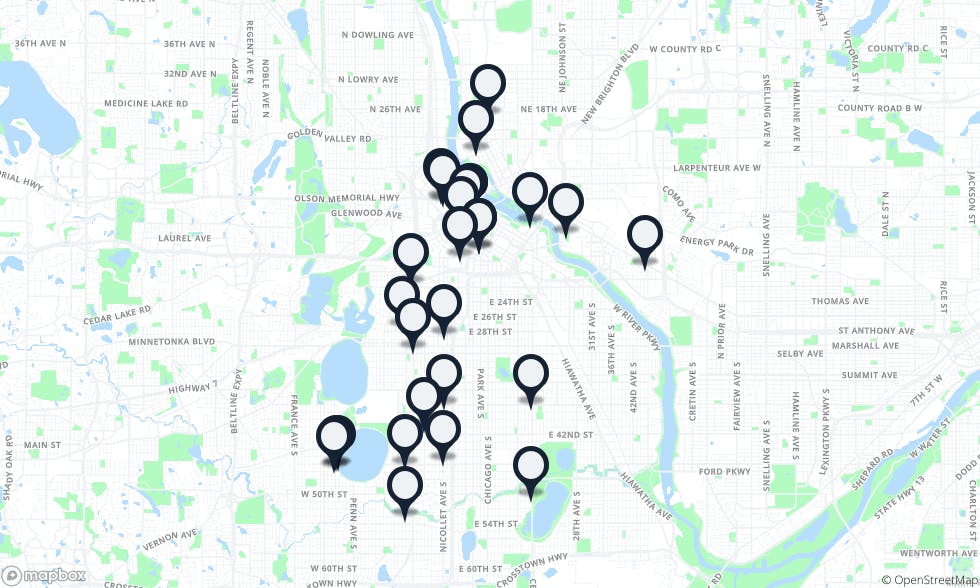Open the pin below E 42nd St label

(530, 466)
